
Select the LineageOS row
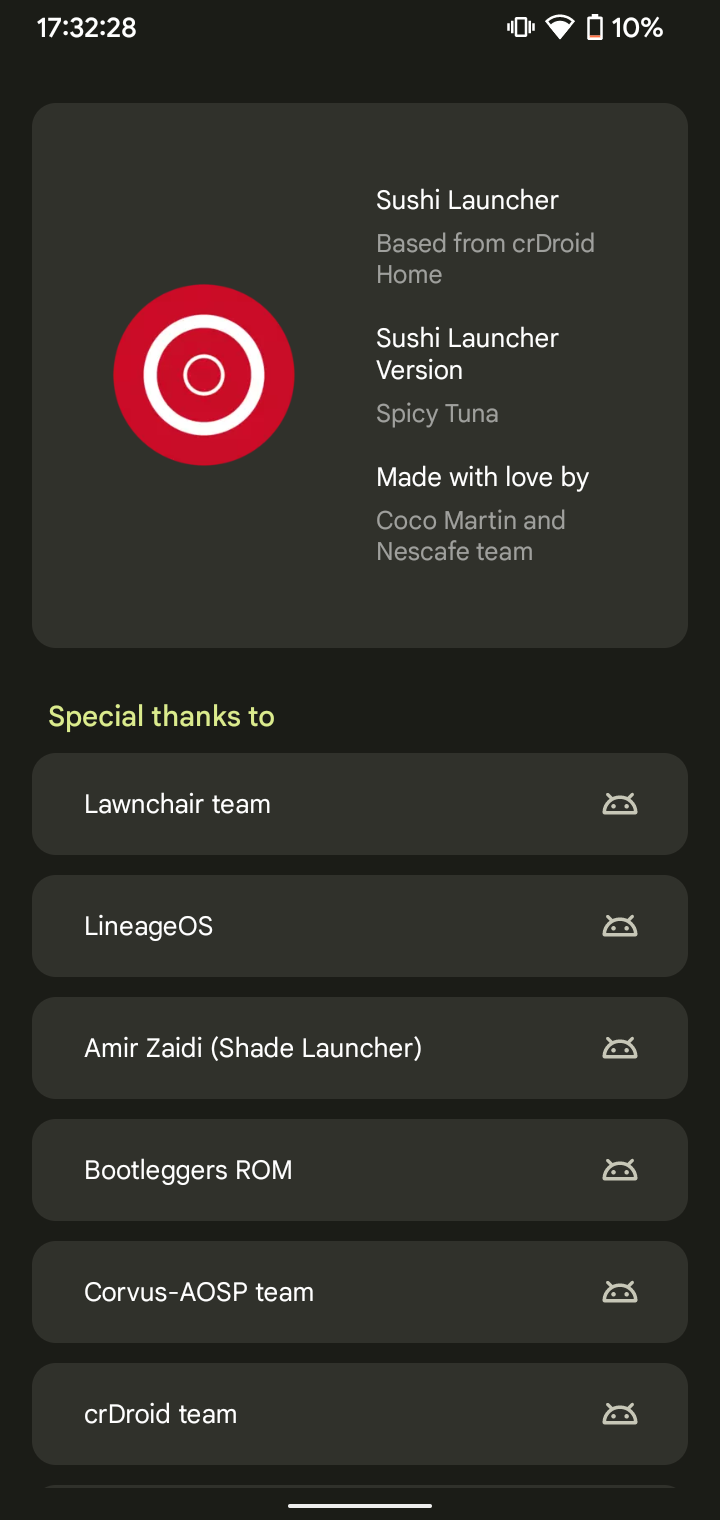[x=360, y=926]
